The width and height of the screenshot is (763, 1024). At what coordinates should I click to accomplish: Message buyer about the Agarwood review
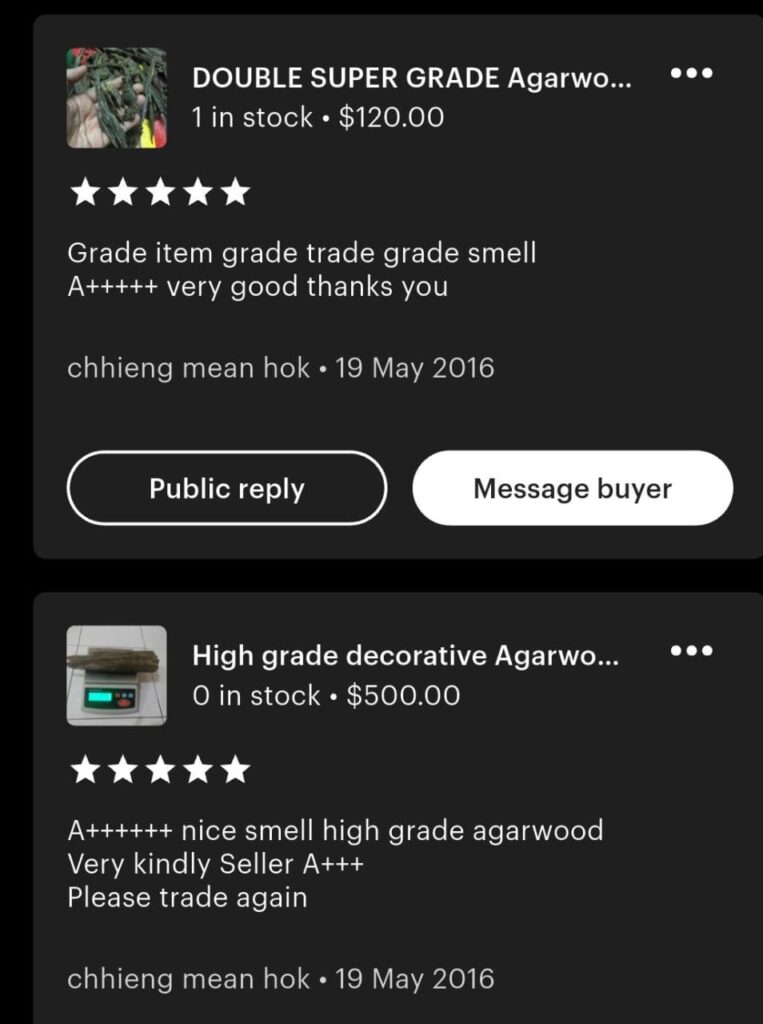coord(572,488)
